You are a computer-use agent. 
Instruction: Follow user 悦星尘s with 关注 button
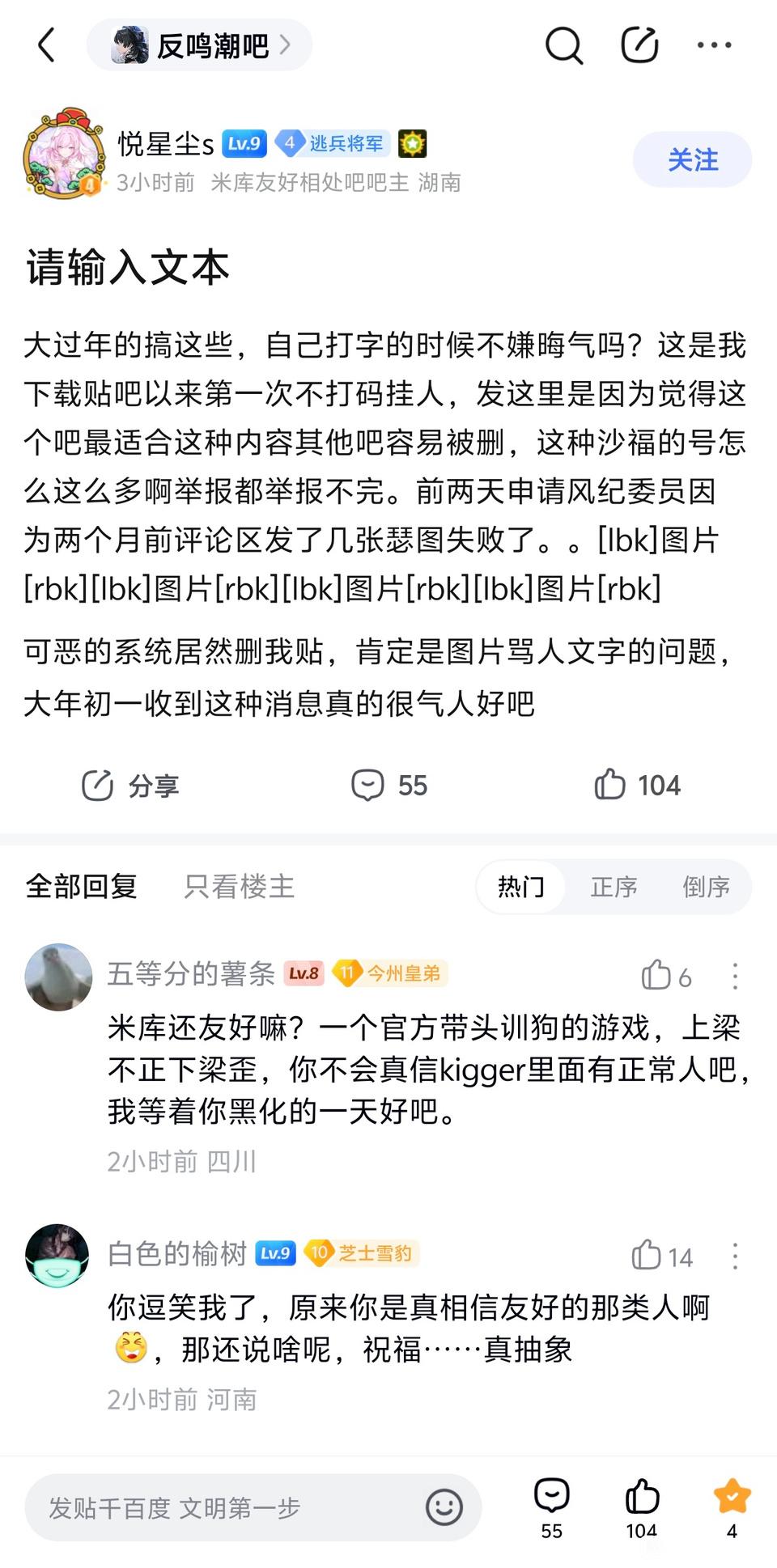click(692, 160)
